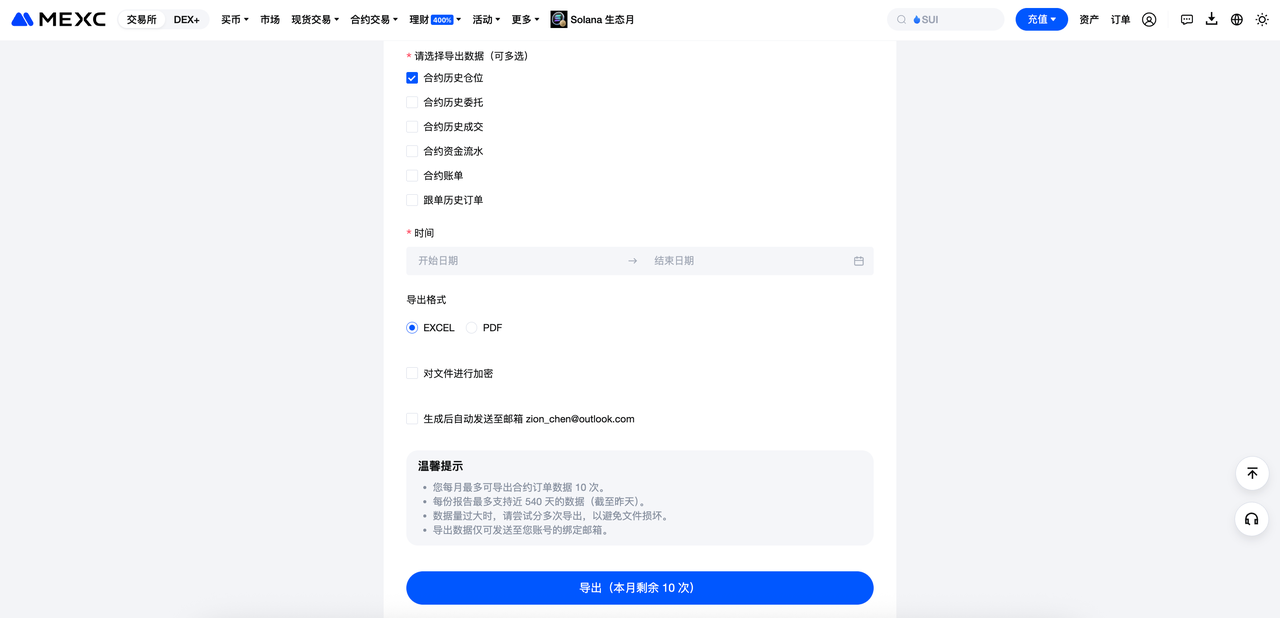Select the EXCEL export format
Screen dimensions: 1280x618
pyautogui.click(x=412, y=328)
